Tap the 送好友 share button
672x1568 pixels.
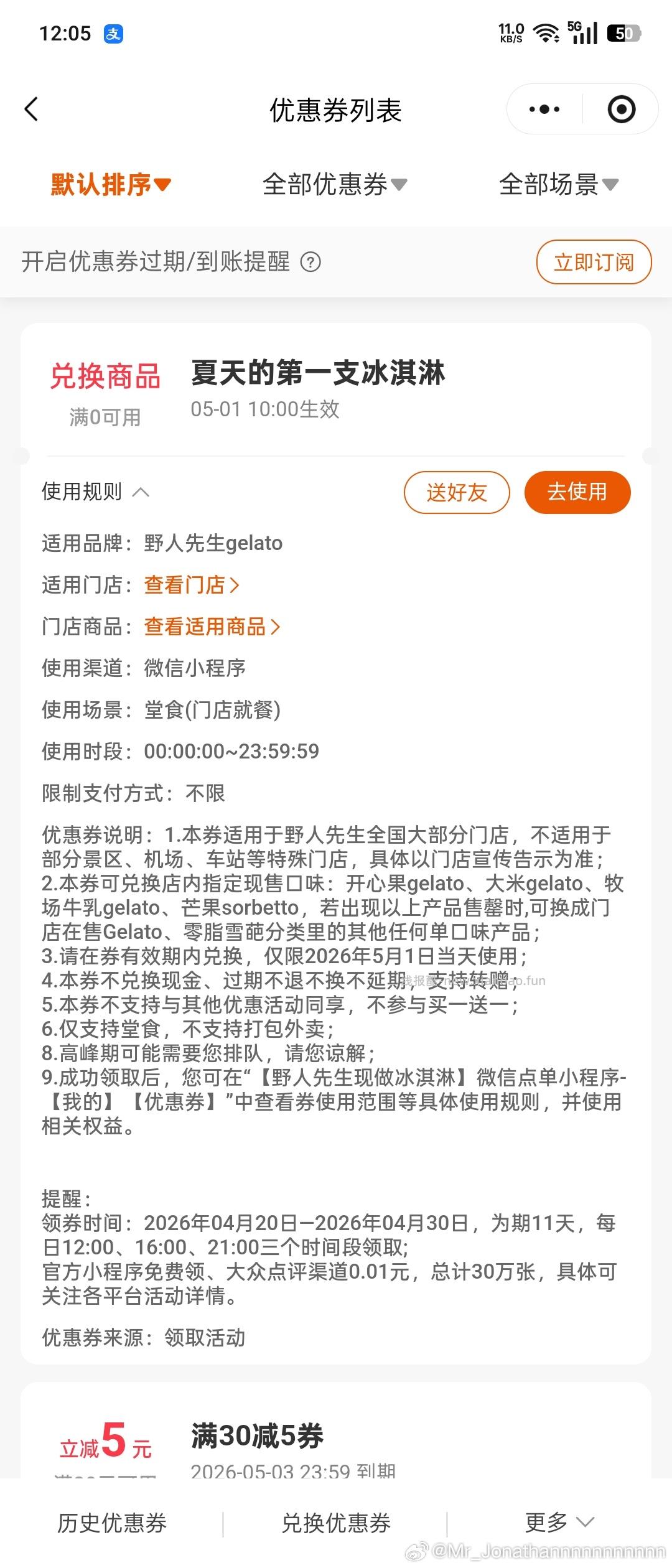point(457,492)
